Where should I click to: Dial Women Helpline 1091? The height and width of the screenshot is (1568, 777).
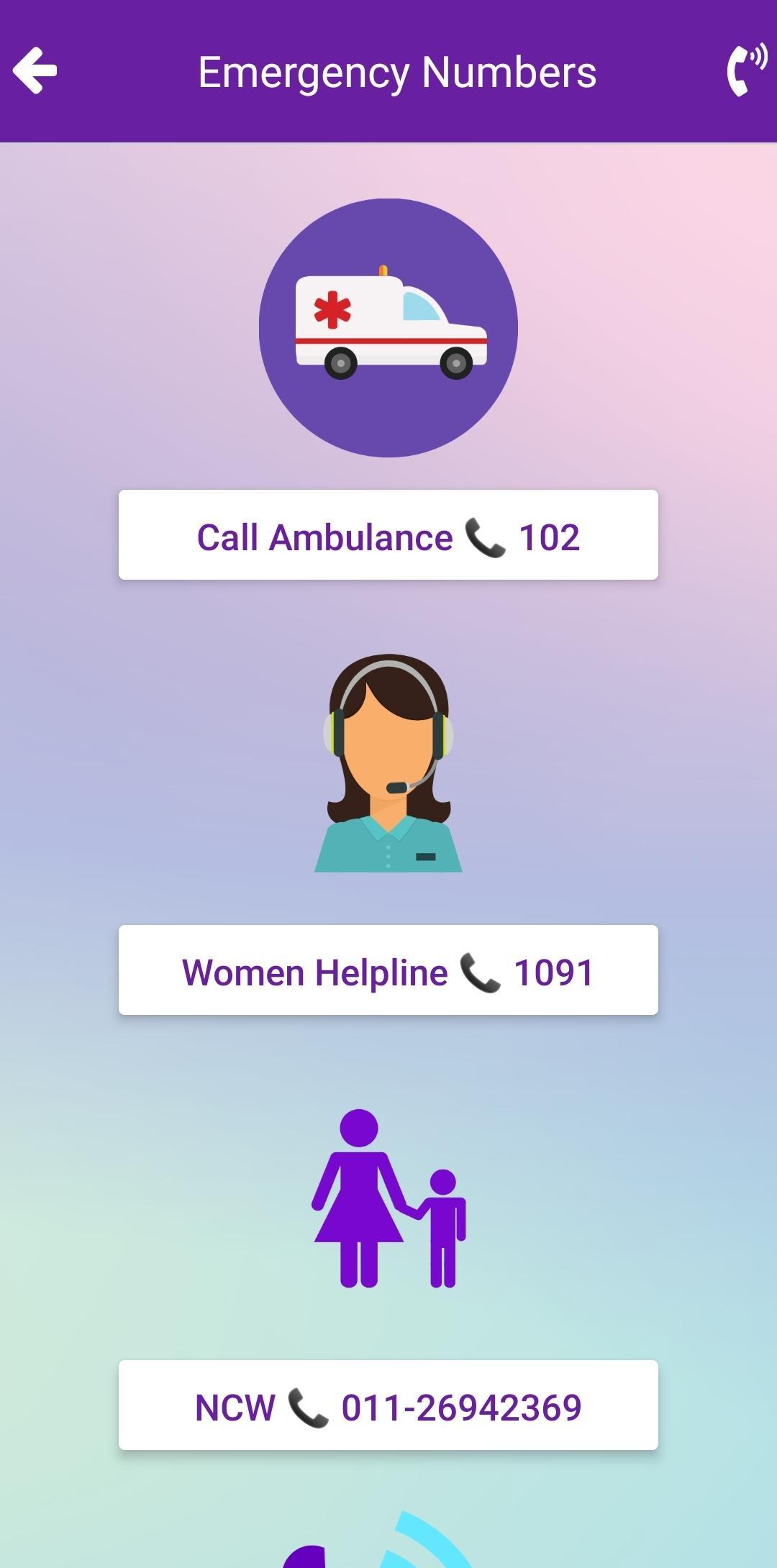[x=388, y=970]
